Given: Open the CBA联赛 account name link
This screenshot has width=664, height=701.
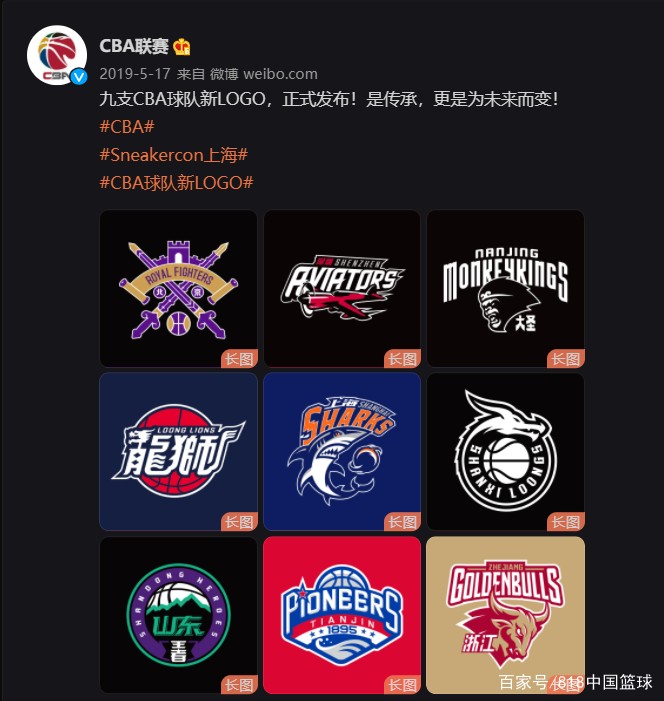Looking at the screenshot, I should pos(135,46).
